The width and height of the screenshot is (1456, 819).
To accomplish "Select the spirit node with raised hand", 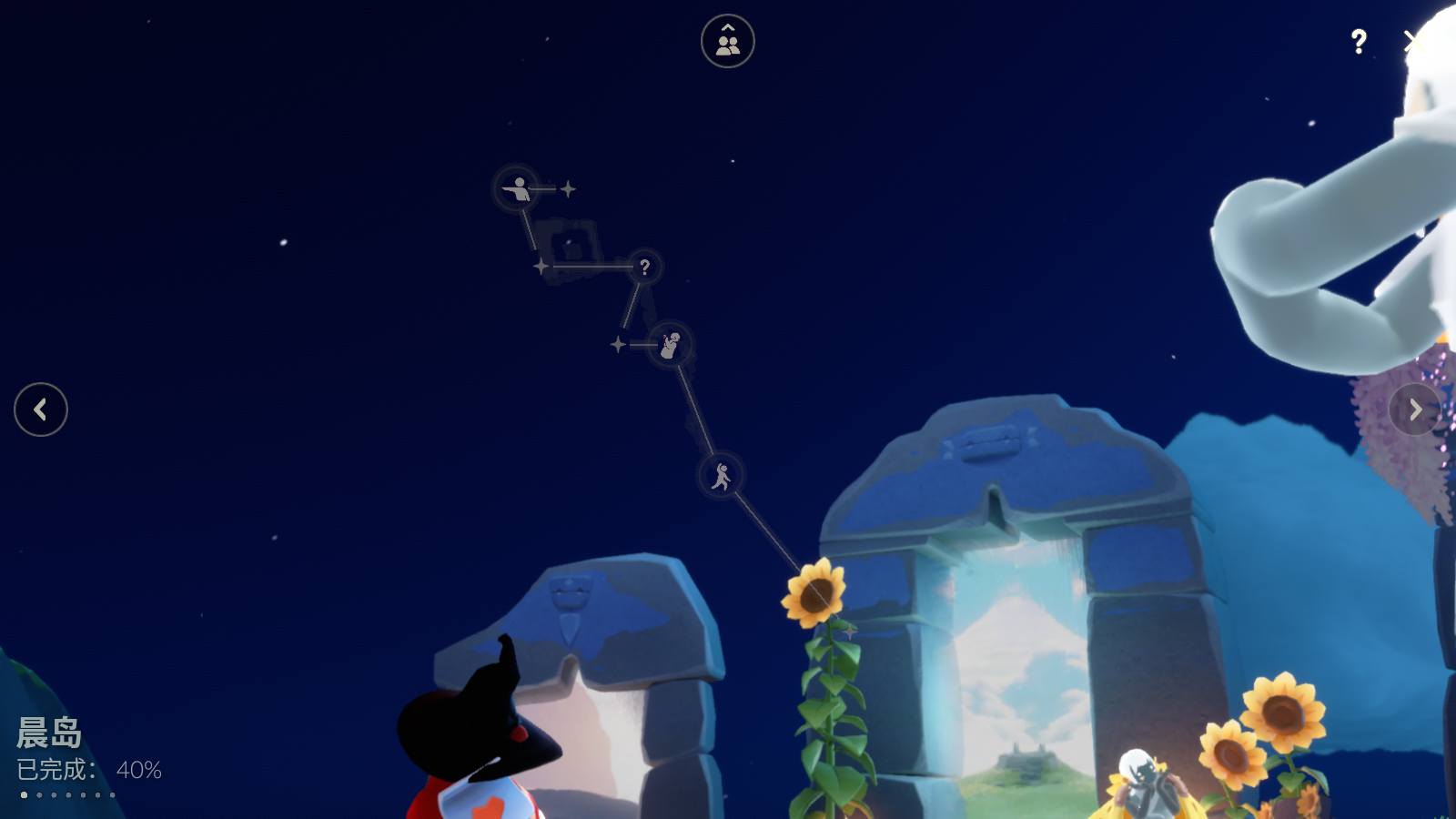I will pyautogui.click(x=670, y=344).
